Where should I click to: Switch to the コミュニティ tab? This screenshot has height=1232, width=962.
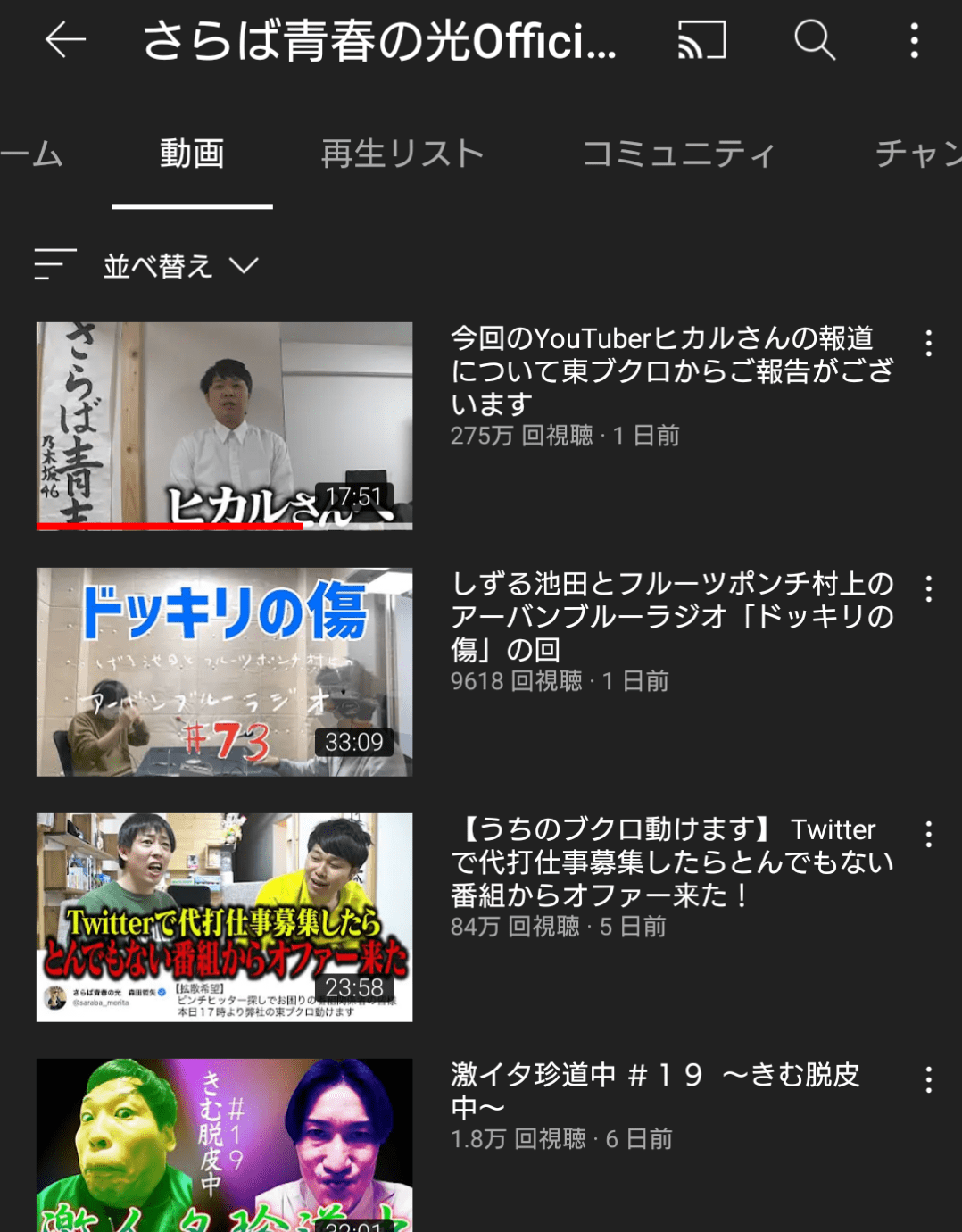point(679,154)
